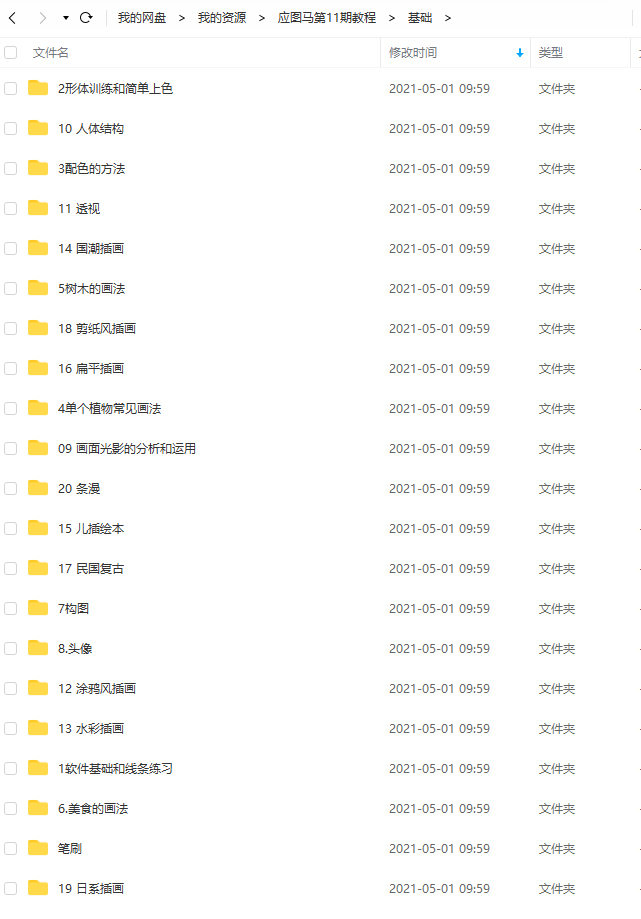This screenshot has width=641, height=919.
Task: Open 应图马第11期教程 breadcrumb folder
Action: pos(326,18)
